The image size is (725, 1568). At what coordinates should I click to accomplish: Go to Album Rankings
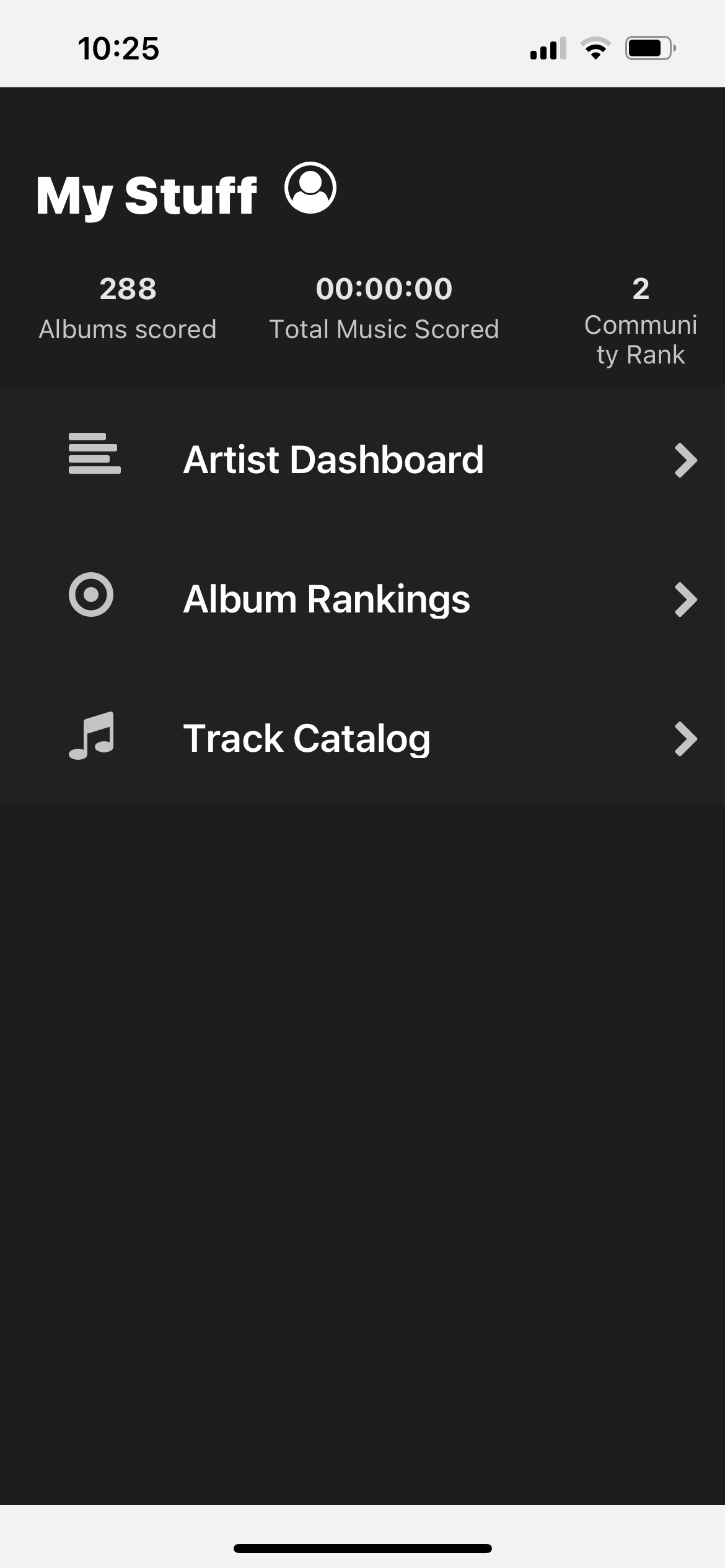click(362, 599)
